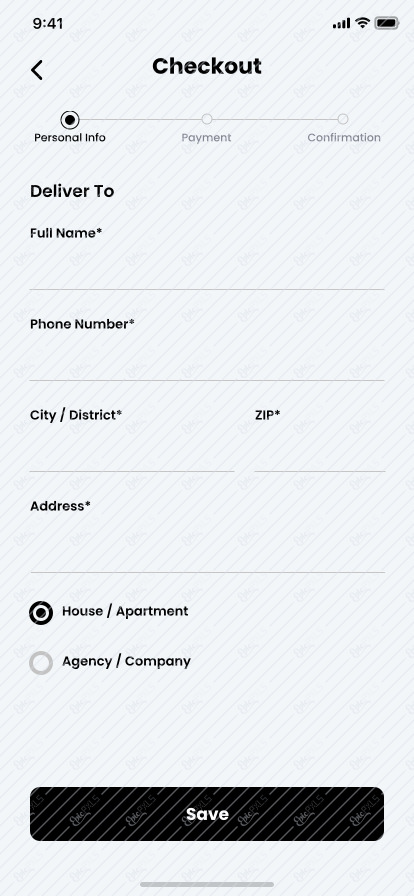Focus the Phone Number field
This screenshot has height=896, width=414.
[207, 357]
